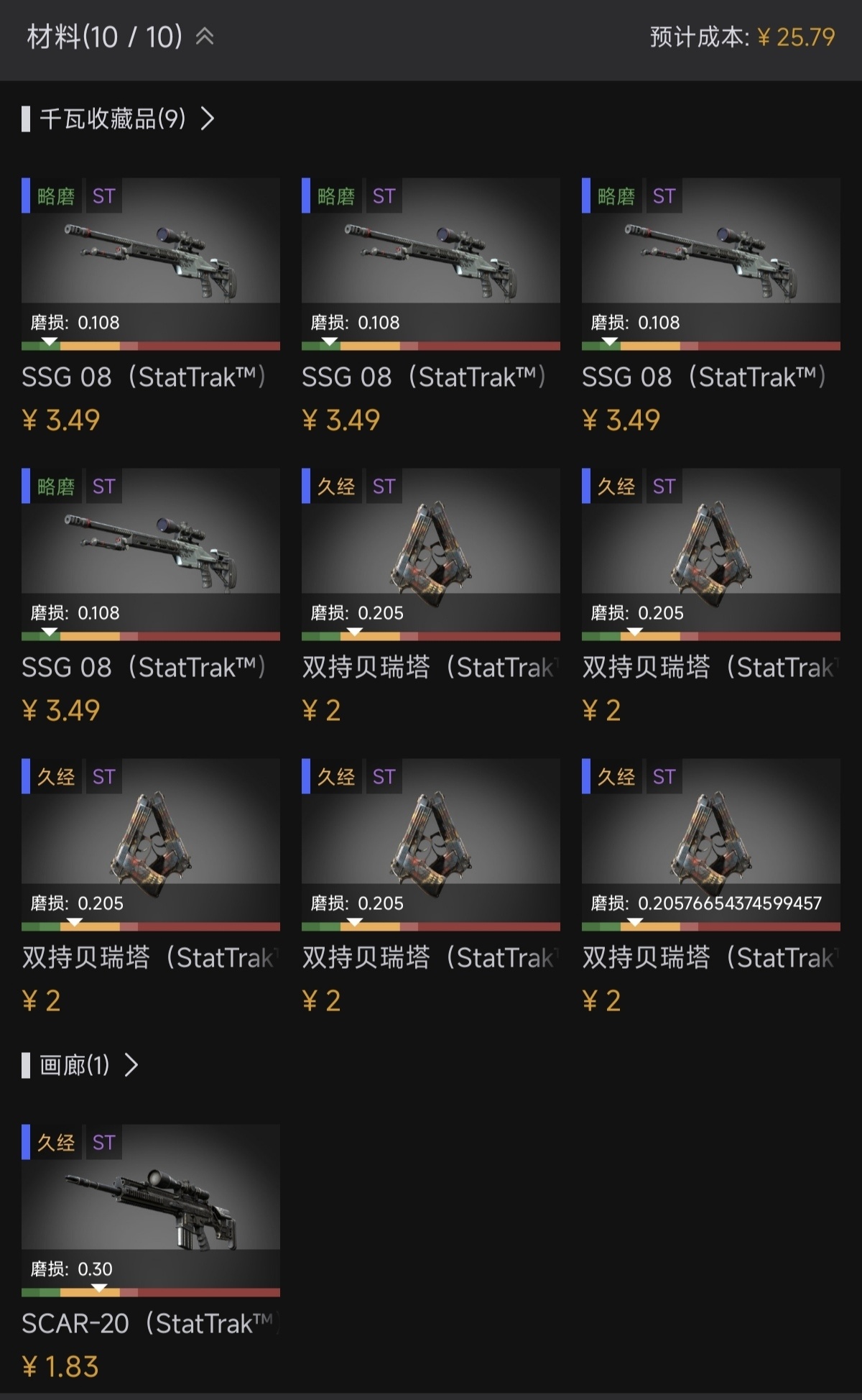Image resolution: width=862 pixels, height=1400 pixels.
Task: Open the 画廊(1) collection section
Action: coord(131,1064)
